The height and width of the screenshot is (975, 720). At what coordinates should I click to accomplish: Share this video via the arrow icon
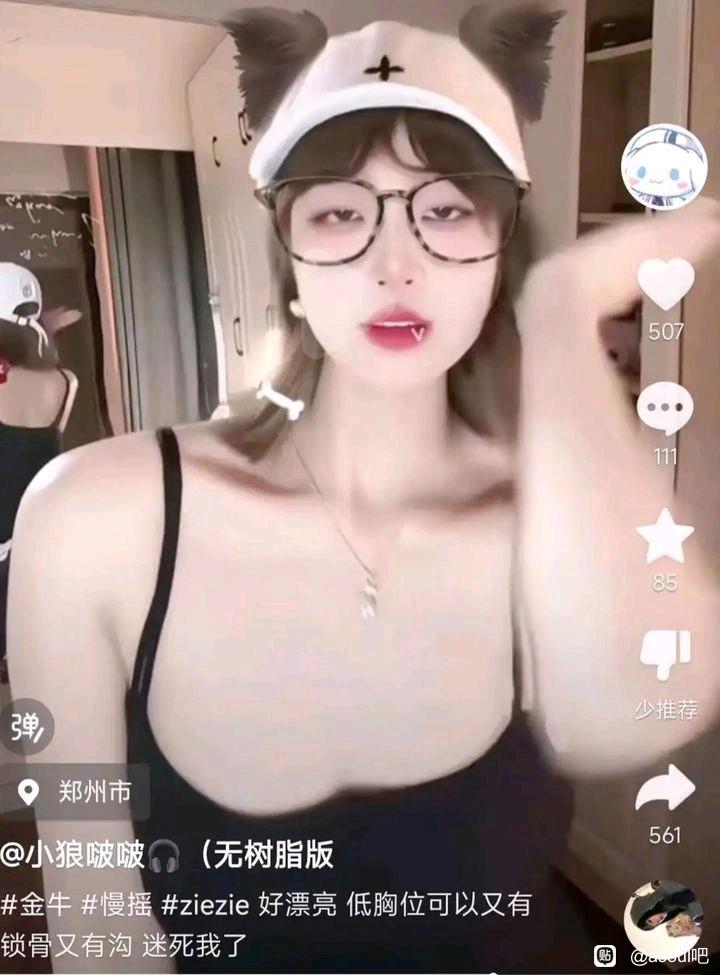click(665, 788)
